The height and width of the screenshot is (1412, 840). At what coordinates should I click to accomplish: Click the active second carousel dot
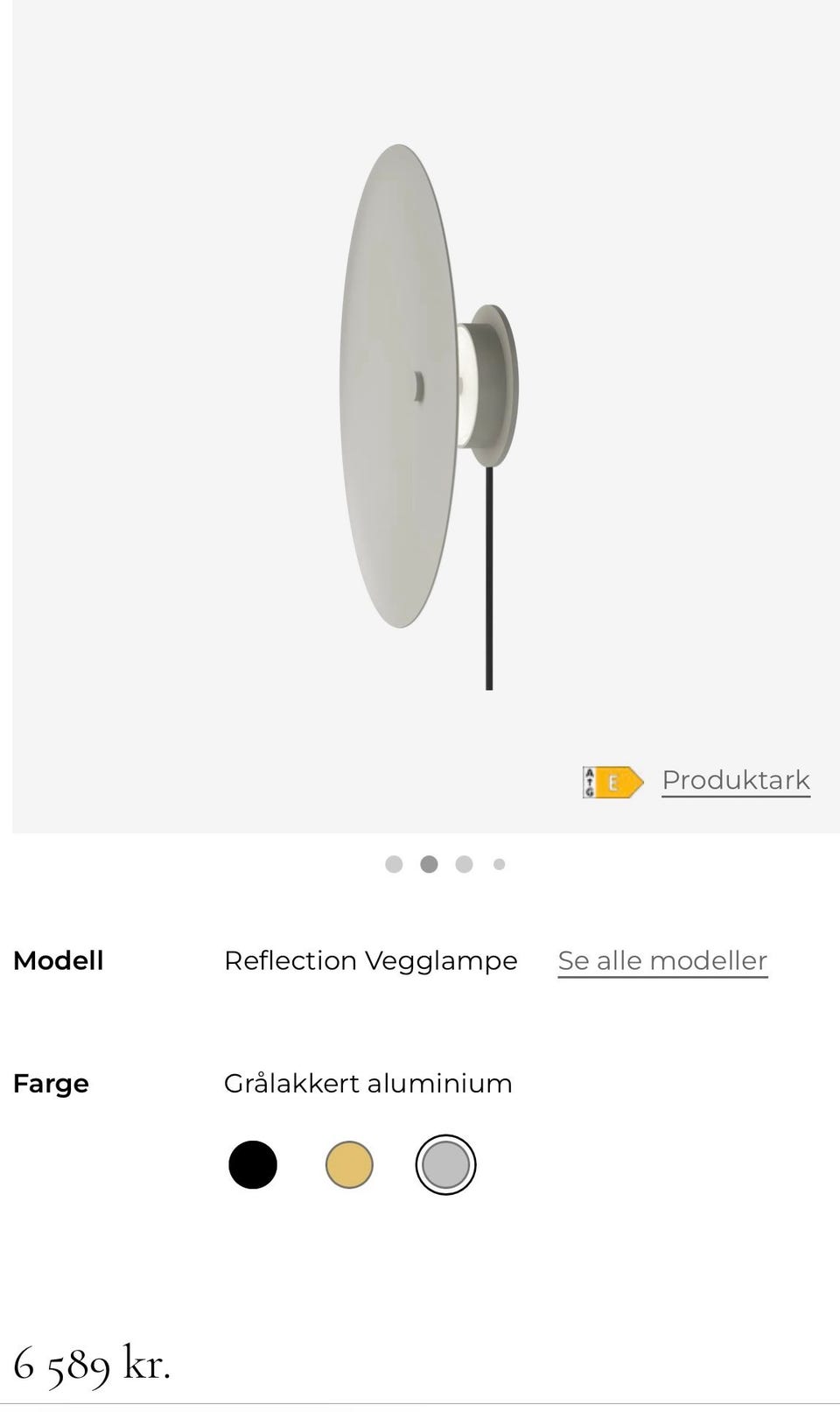click(429, 864)
